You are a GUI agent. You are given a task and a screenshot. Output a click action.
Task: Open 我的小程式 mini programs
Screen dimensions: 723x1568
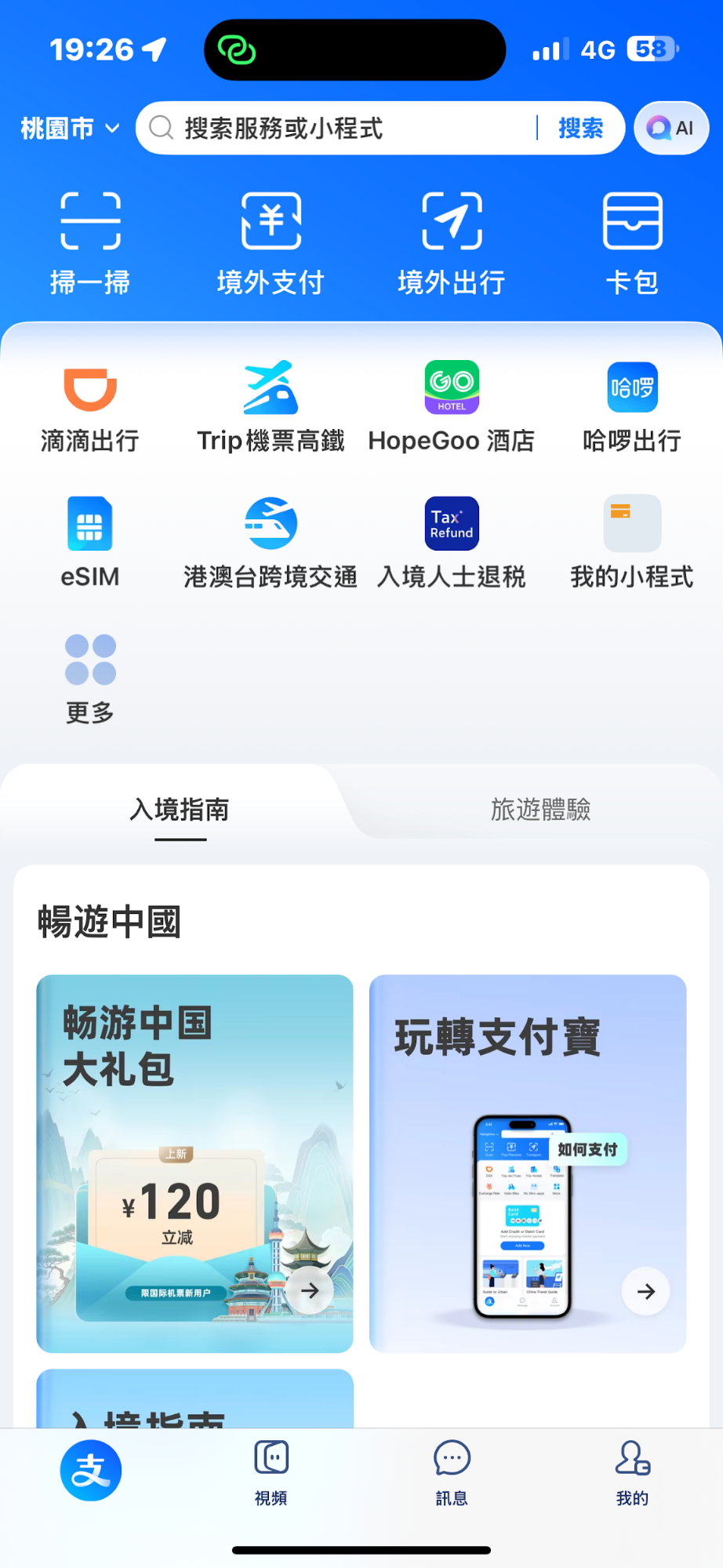pos(632,541)
